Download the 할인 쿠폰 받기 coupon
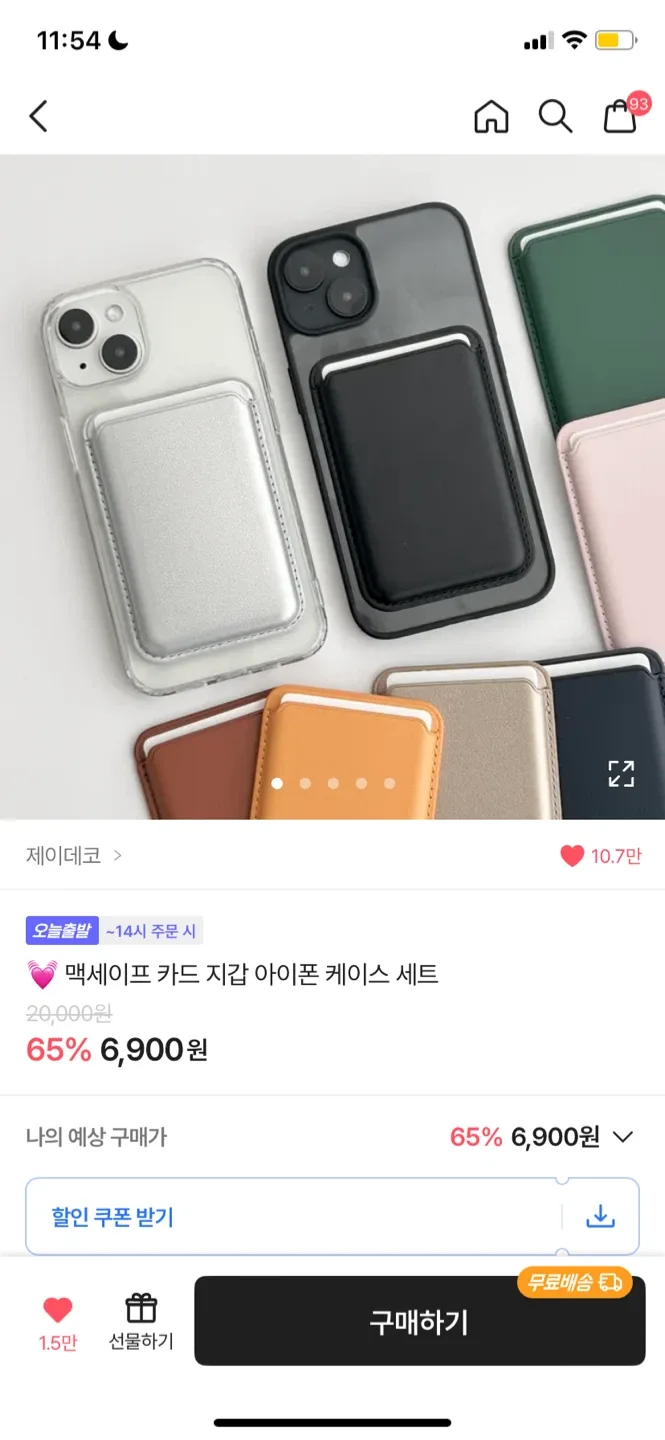Screen dimensions: 665x1440 point(600,1217)
